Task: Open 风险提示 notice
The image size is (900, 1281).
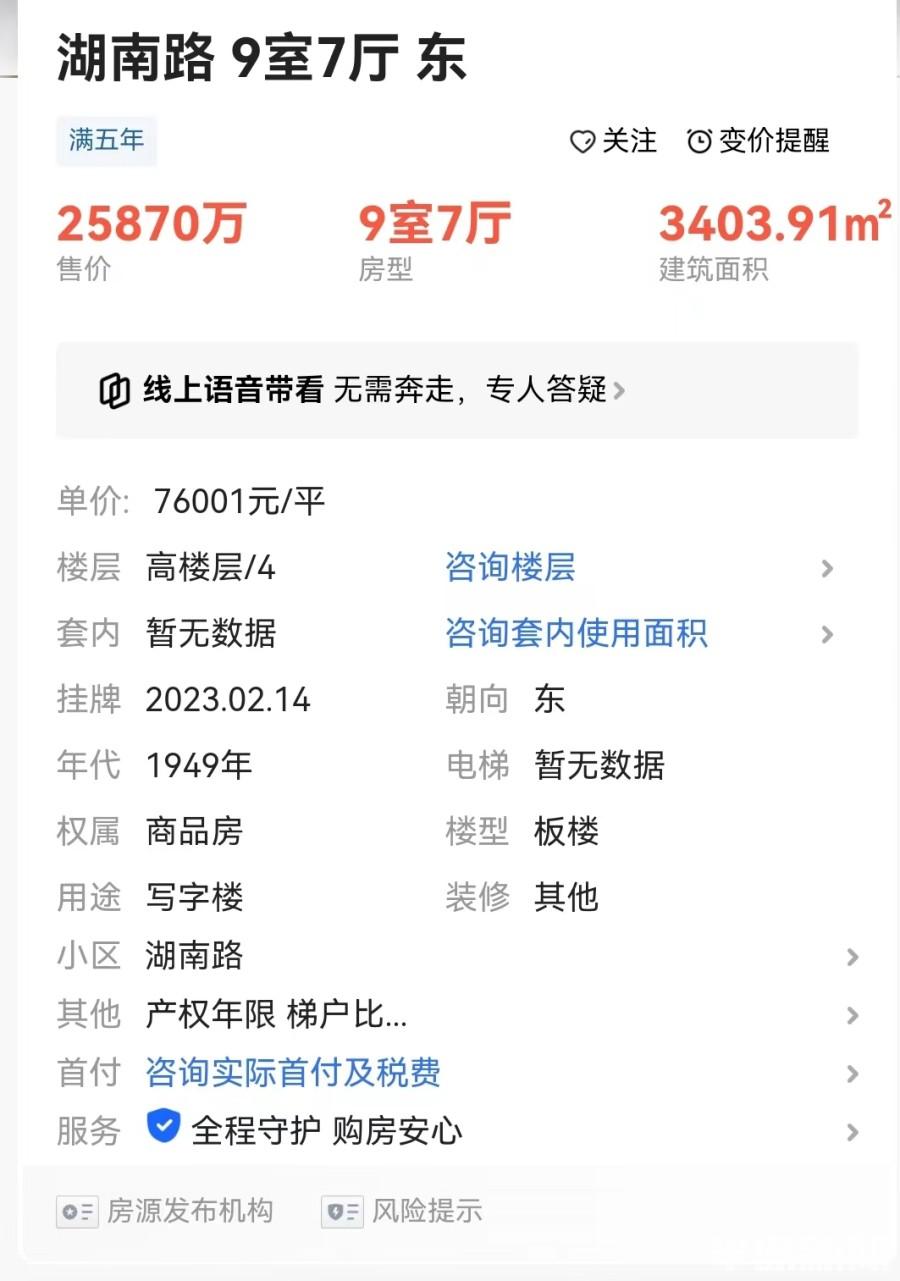Action: [402, 1211]
